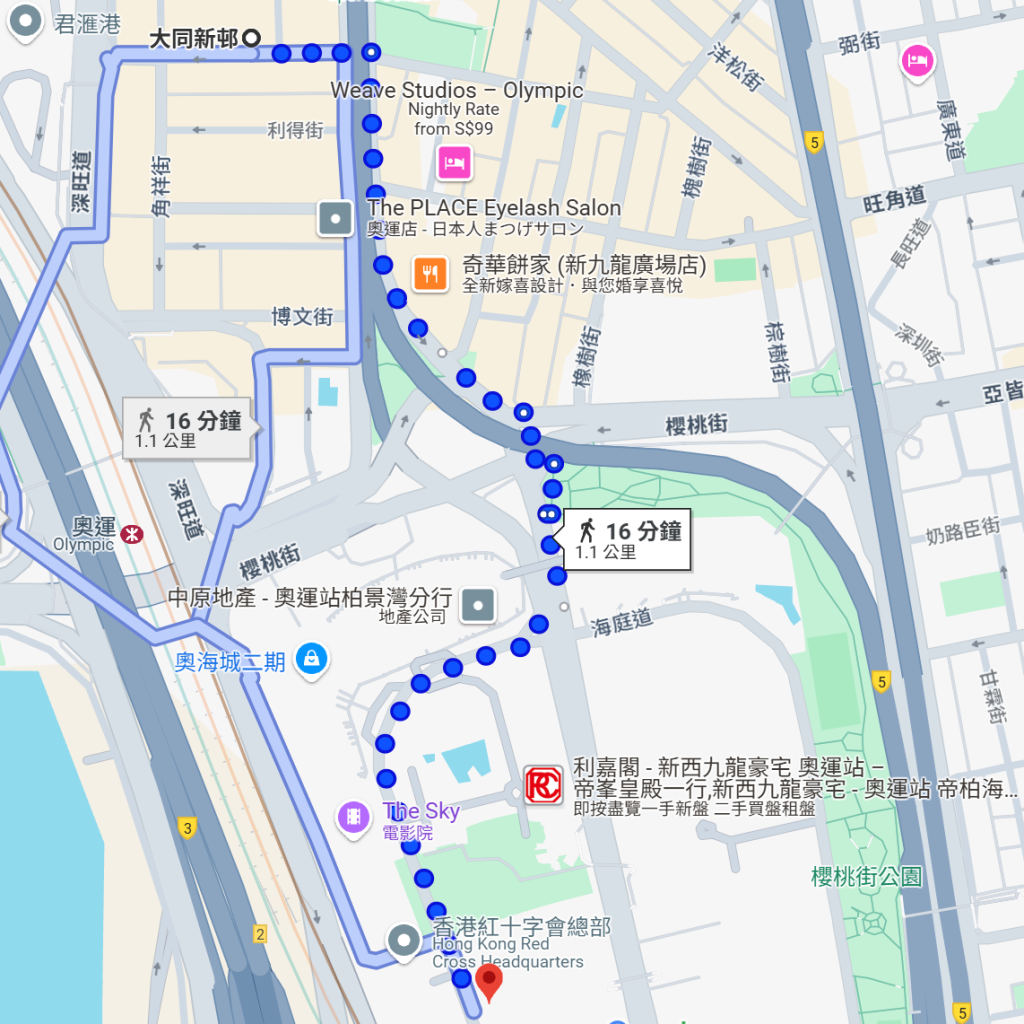The image size is (1024, 1024).
Task: Select The PLACE Eyelash Salon marker
Action: 334,217
